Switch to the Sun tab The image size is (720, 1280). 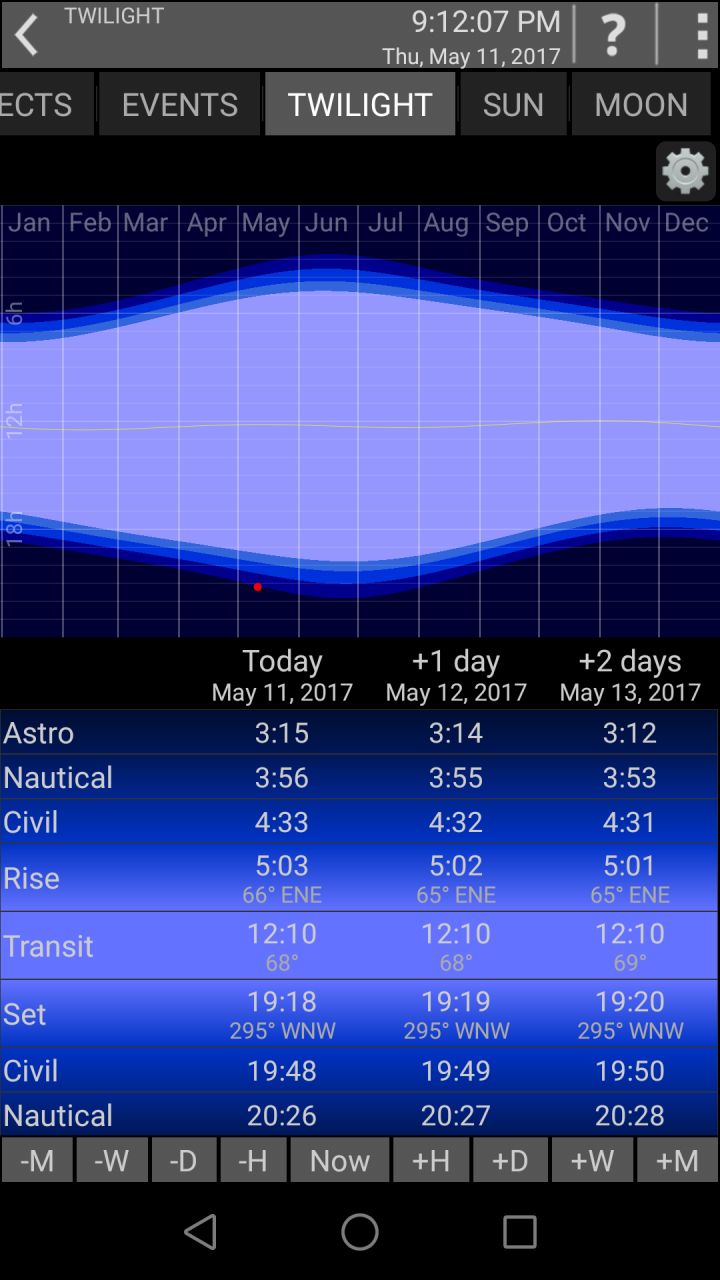(513, 104)
